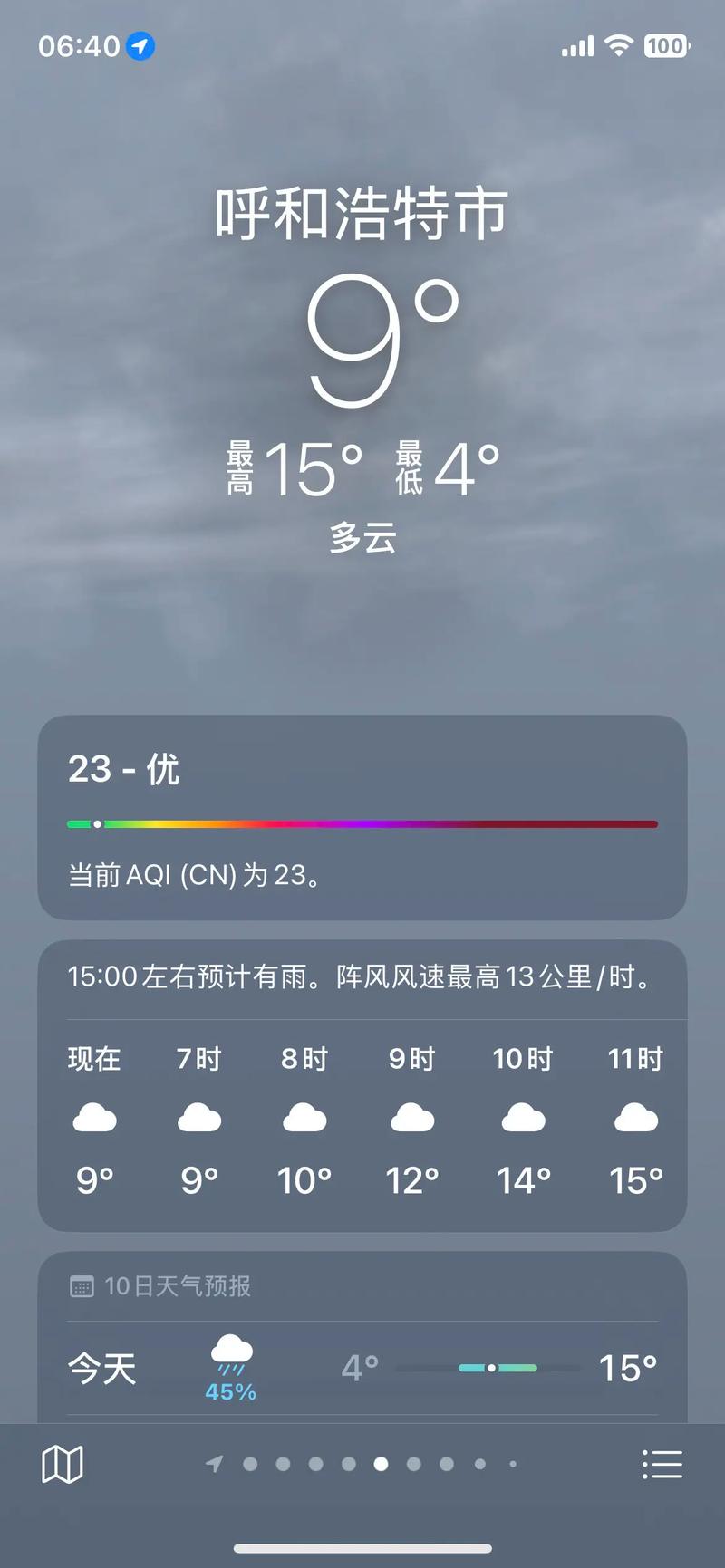Open the hourly forecast rain notice card
The image size is (725, 1568).
(362, 978)
